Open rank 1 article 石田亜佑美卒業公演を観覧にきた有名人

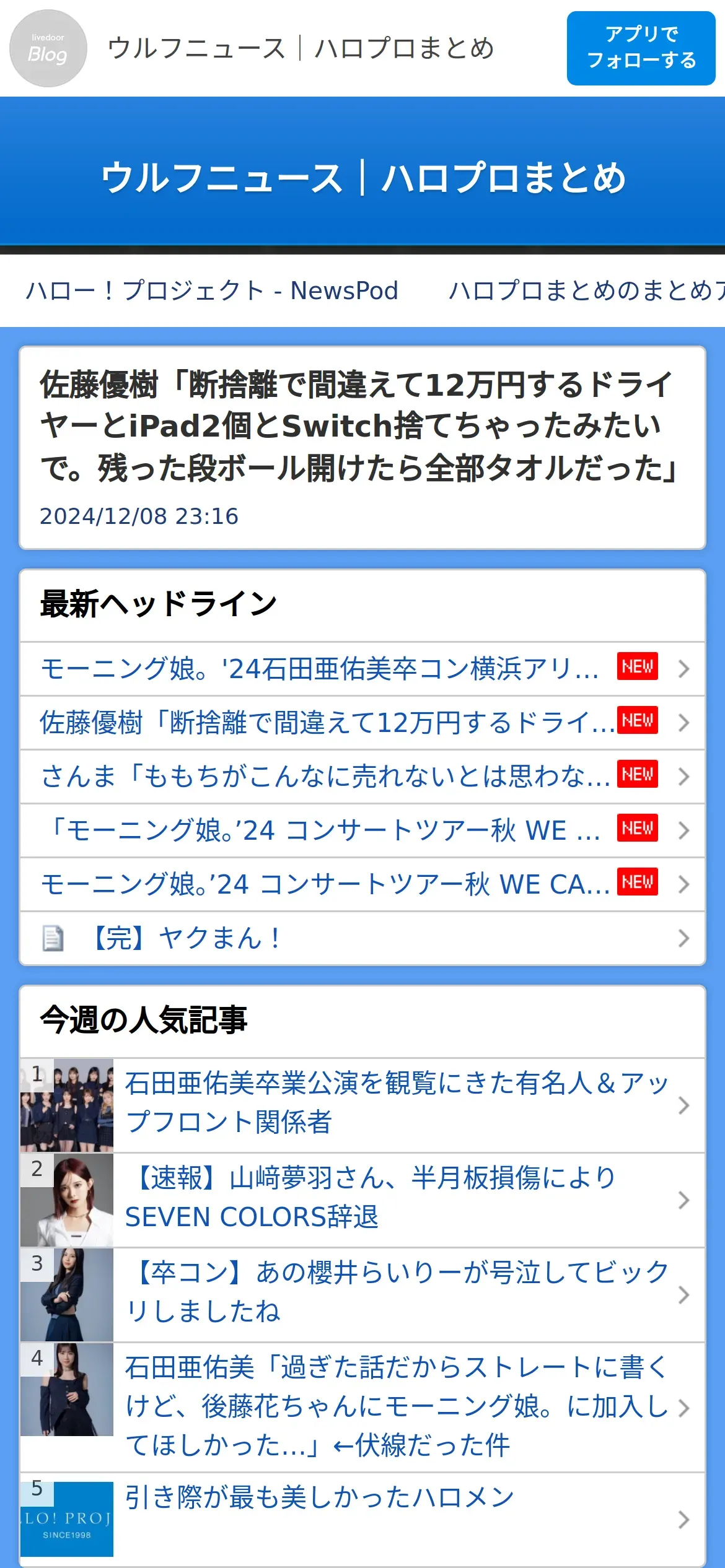tap(362, 1105)
